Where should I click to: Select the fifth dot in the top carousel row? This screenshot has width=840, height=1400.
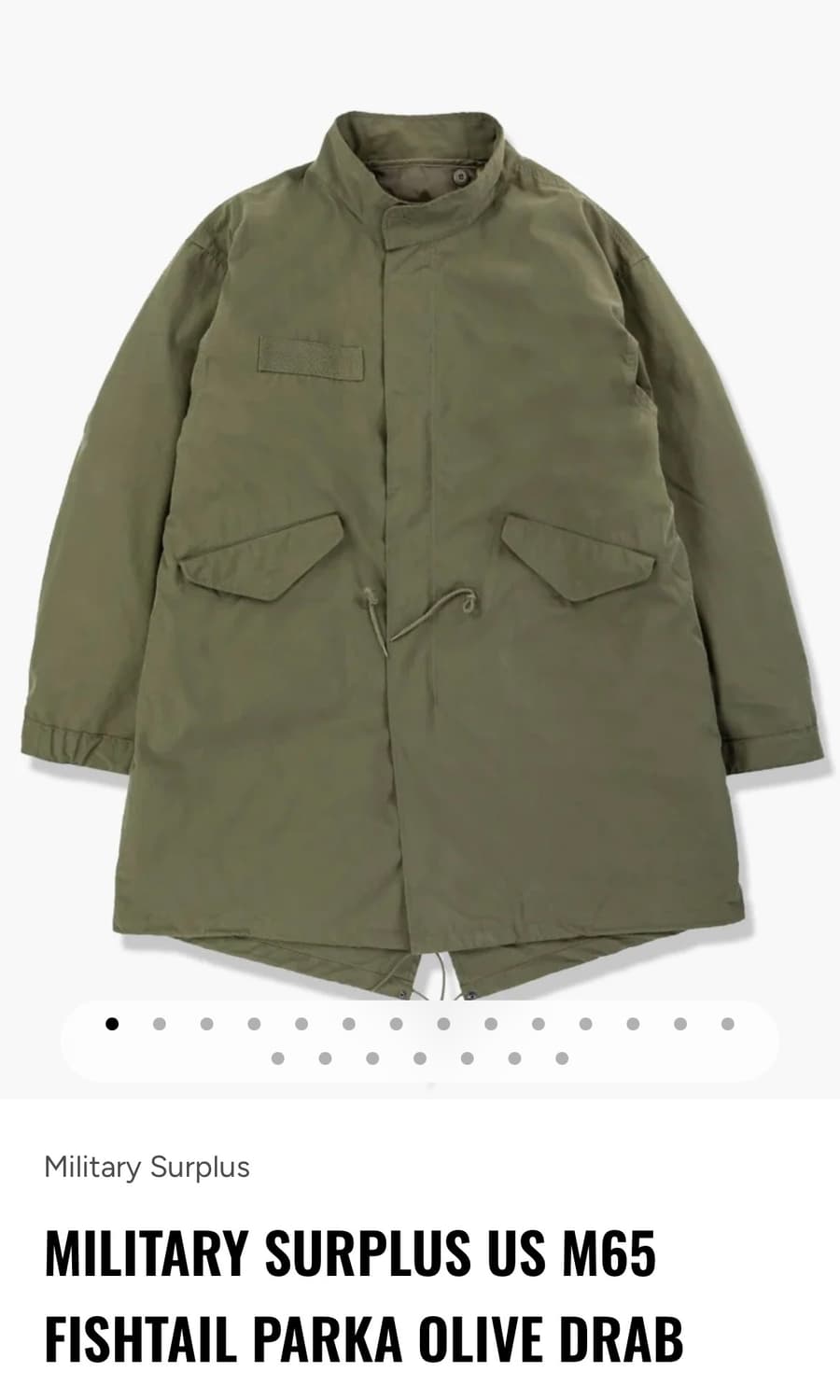(x=301, y=1024)
